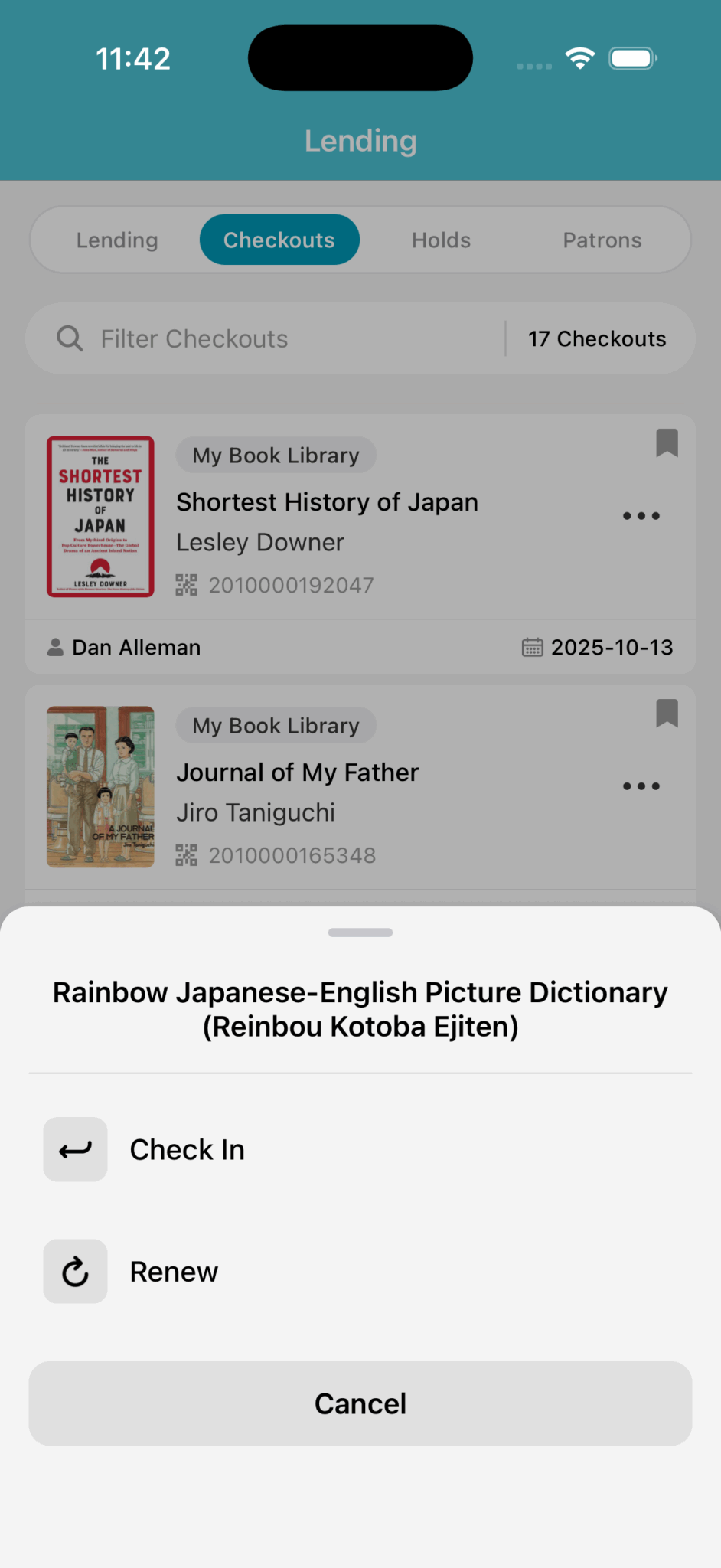The height and width of the screenshot is (1568, 721).
Task: Select the Checkouts tab
Action: click(x=279, y=240)
